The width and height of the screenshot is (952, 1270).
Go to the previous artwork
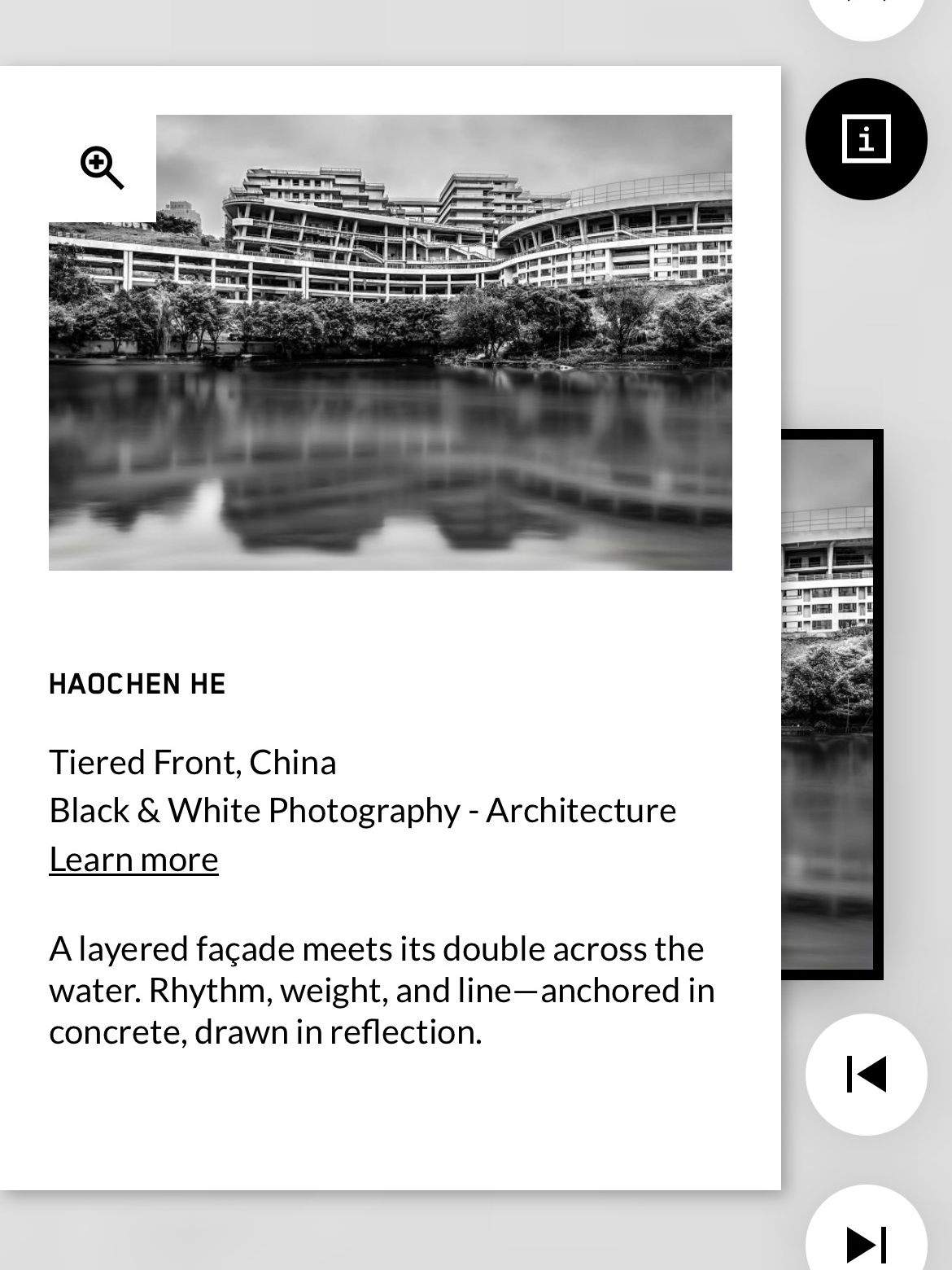866,1074
